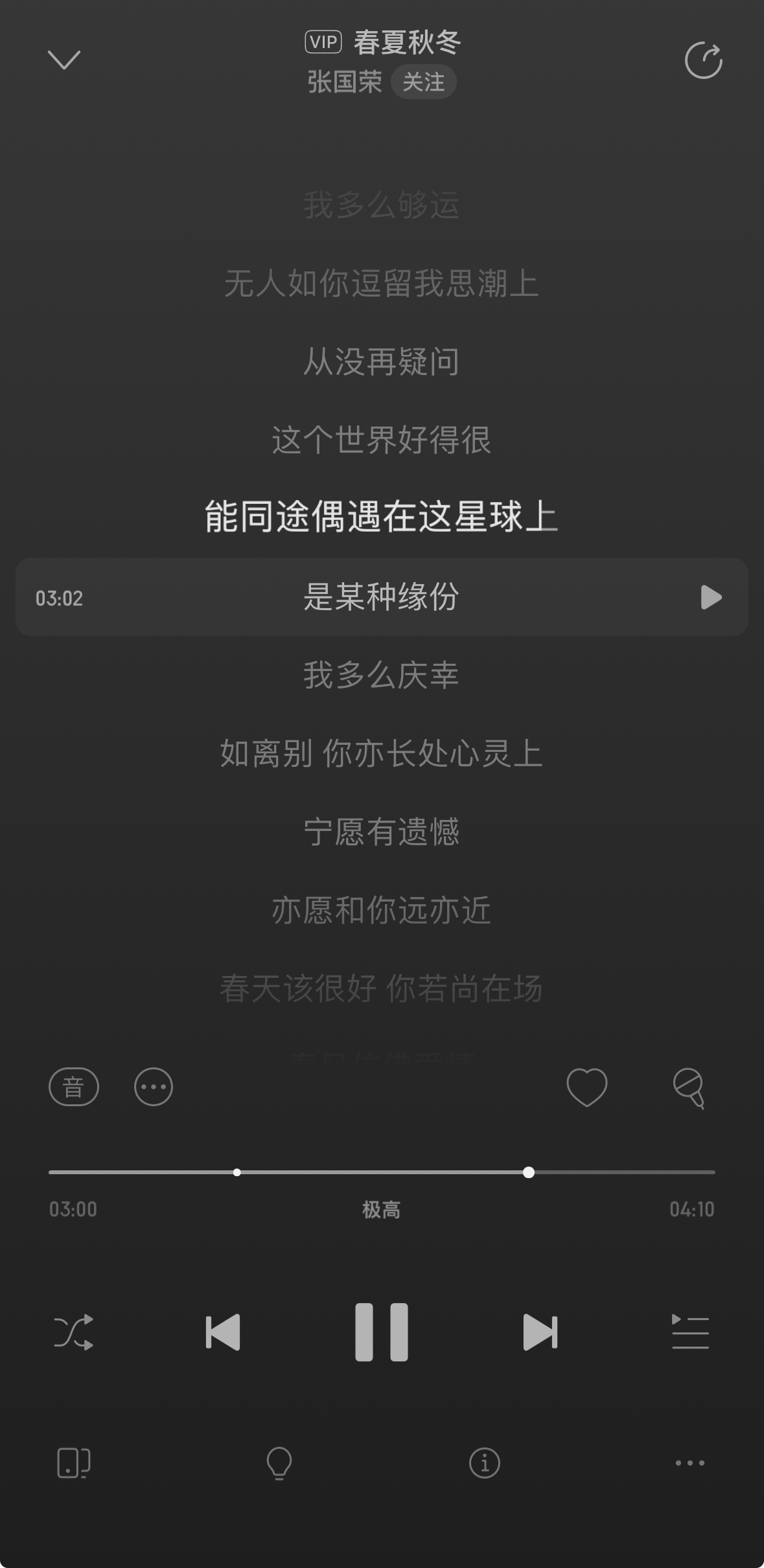The width and height of the screenshot is (764, 1568).
Task: Play from the 03:02 lyric line
Action: coord(711,597)
